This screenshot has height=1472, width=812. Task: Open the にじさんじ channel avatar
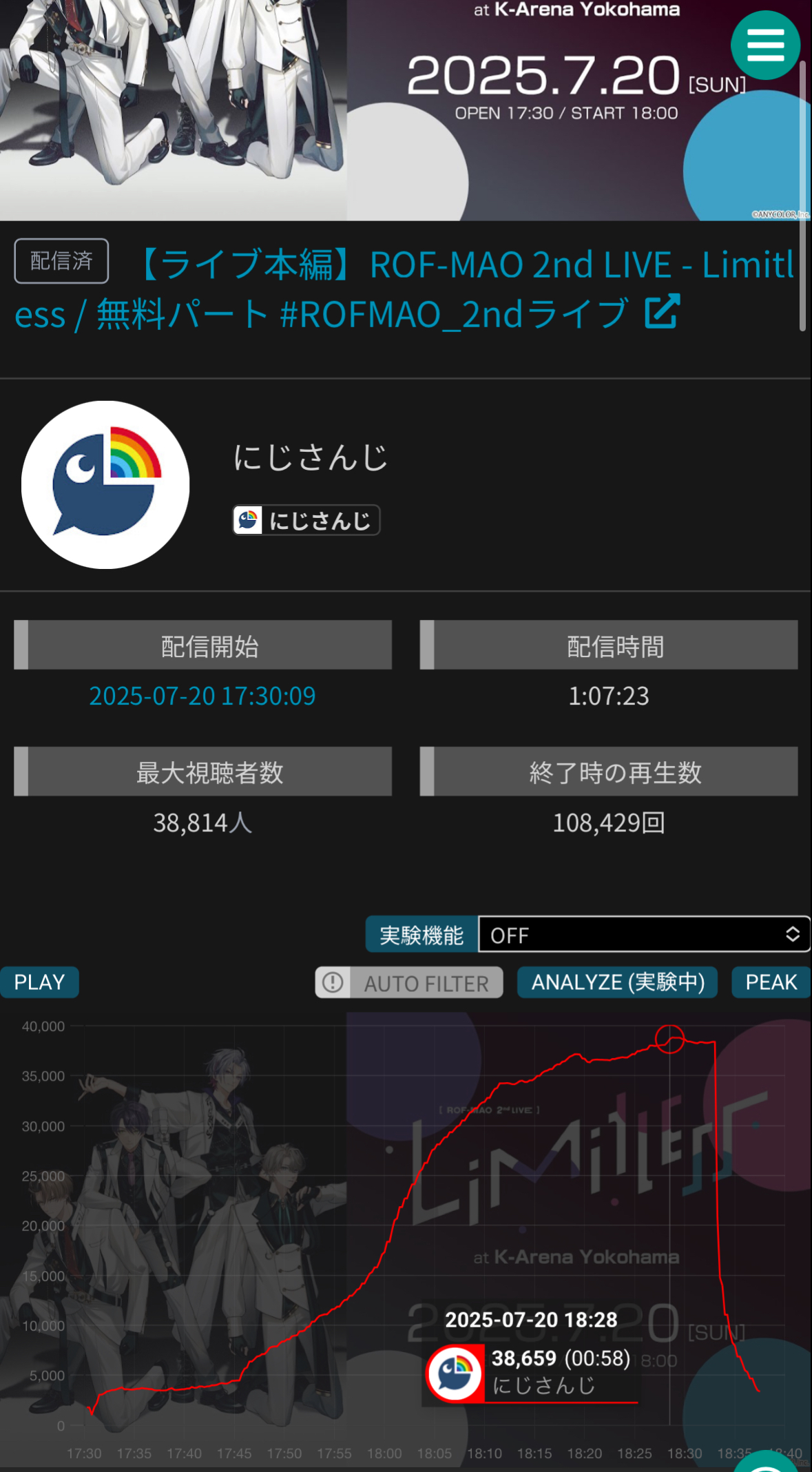click(105, 485)
